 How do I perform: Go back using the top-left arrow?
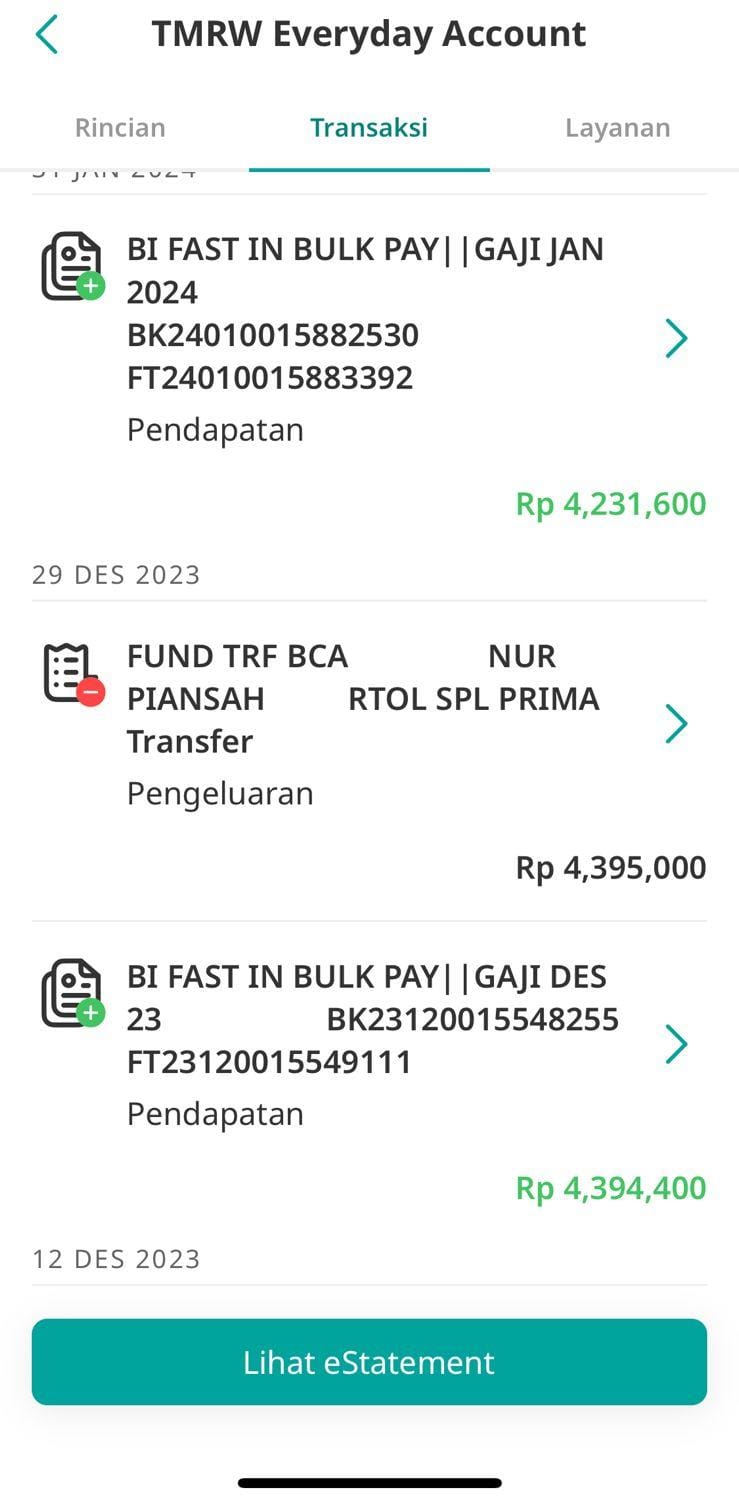click(46, 35)
